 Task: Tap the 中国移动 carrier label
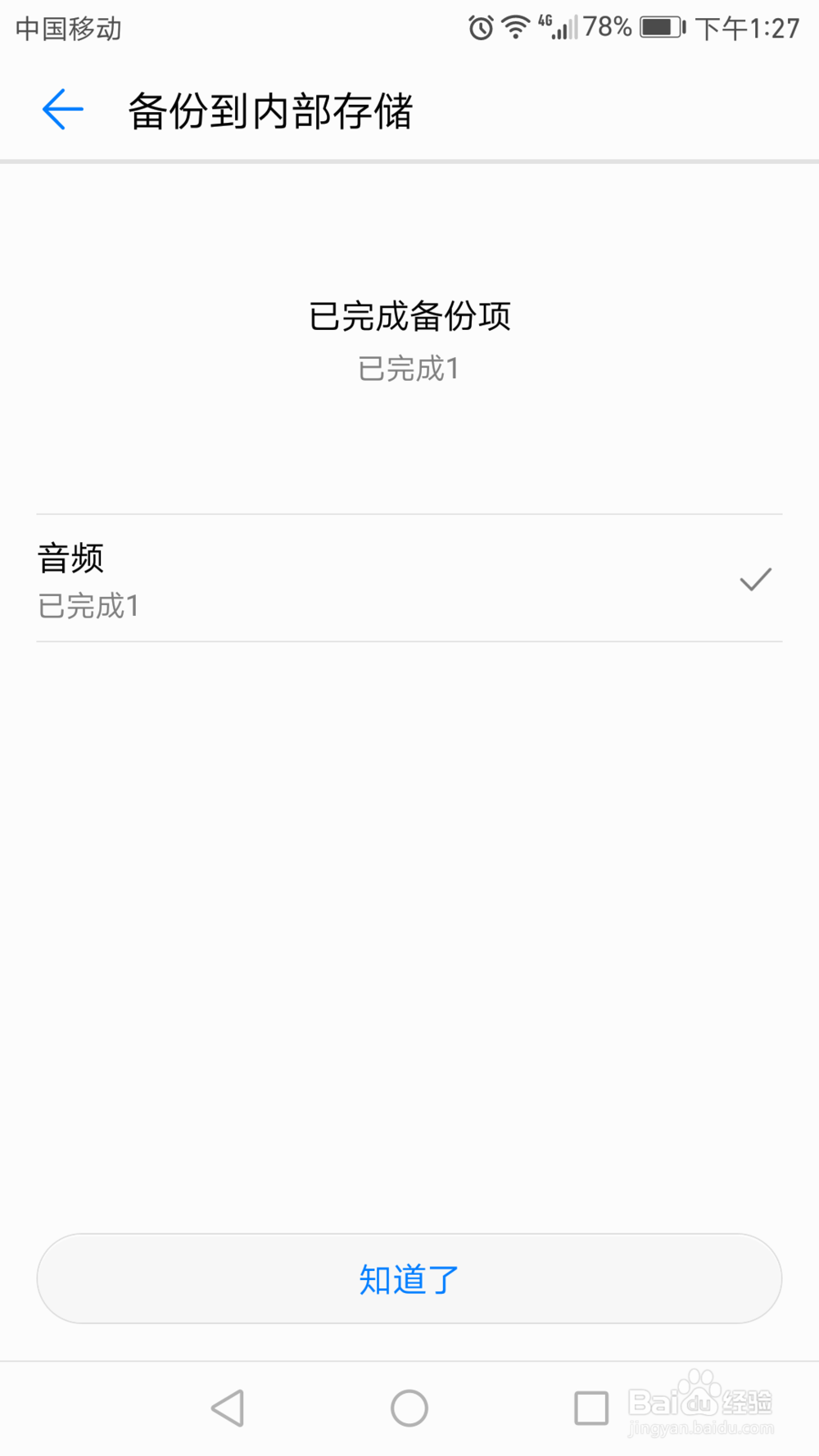66,29
